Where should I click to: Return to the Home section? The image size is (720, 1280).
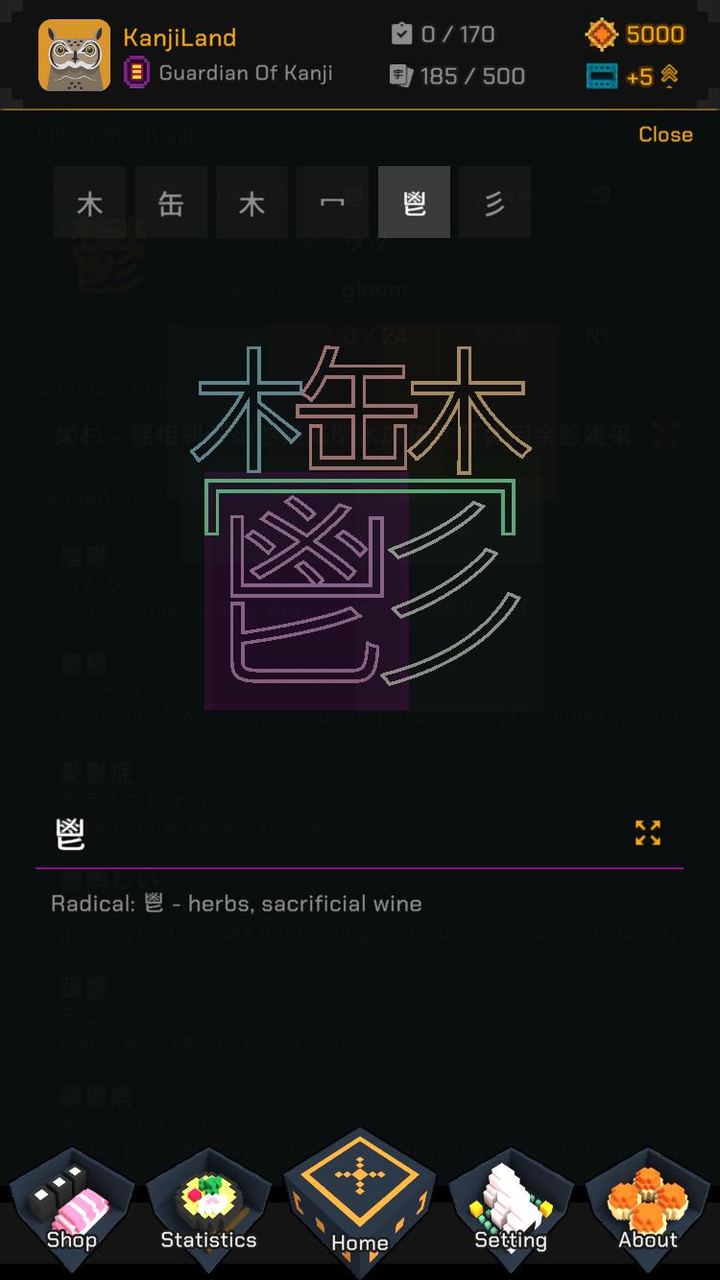click(x=360, y=1200)
